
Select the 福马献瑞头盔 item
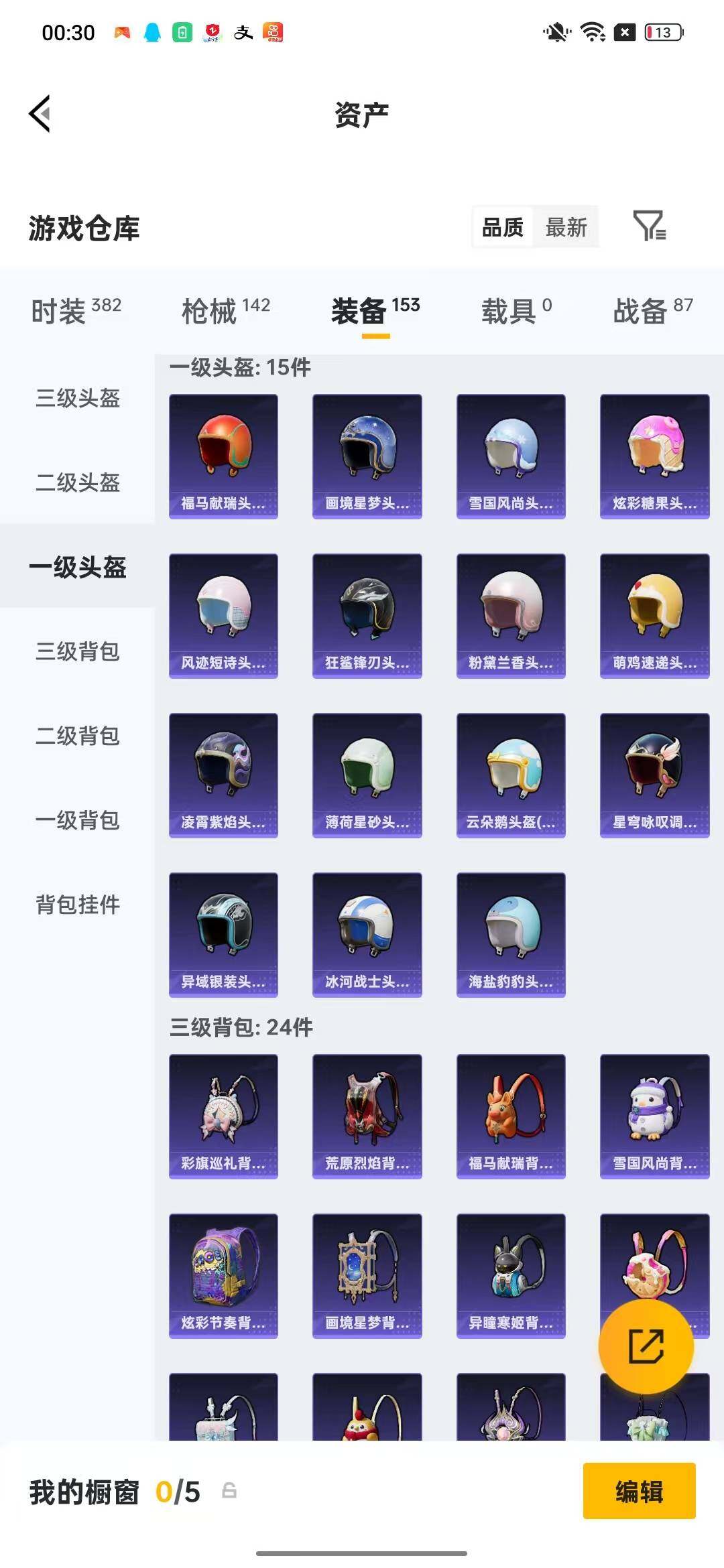point(223,456)
